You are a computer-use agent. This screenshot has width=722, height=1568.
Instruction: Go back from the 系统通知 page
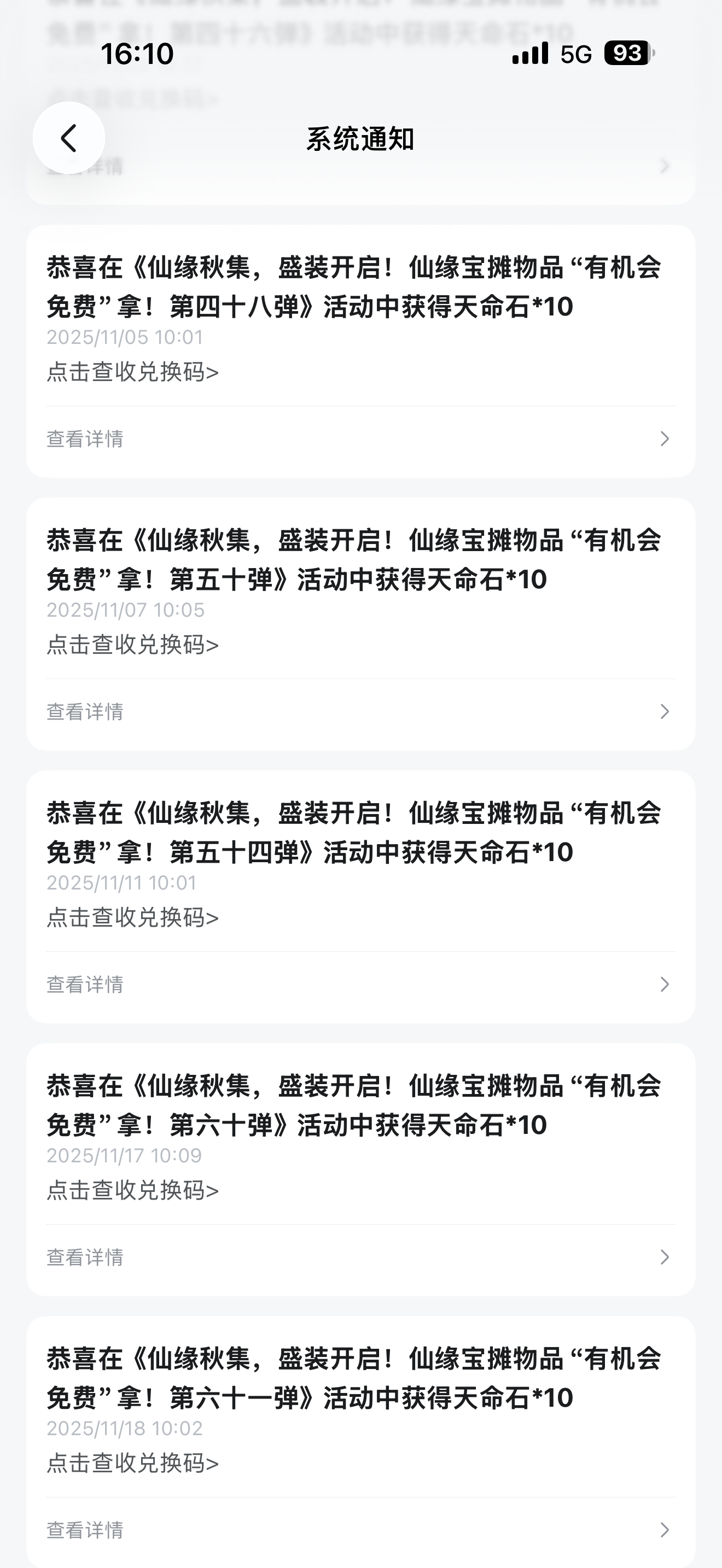pyautogui.click(x=69, y=138)
